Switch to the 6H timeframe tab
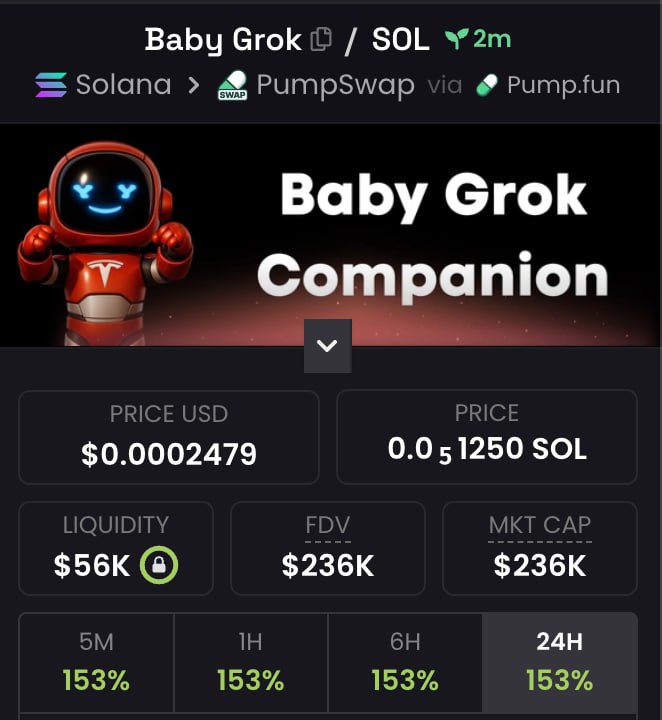The height and width of the screenshot is (720, 662). (405, 663)
